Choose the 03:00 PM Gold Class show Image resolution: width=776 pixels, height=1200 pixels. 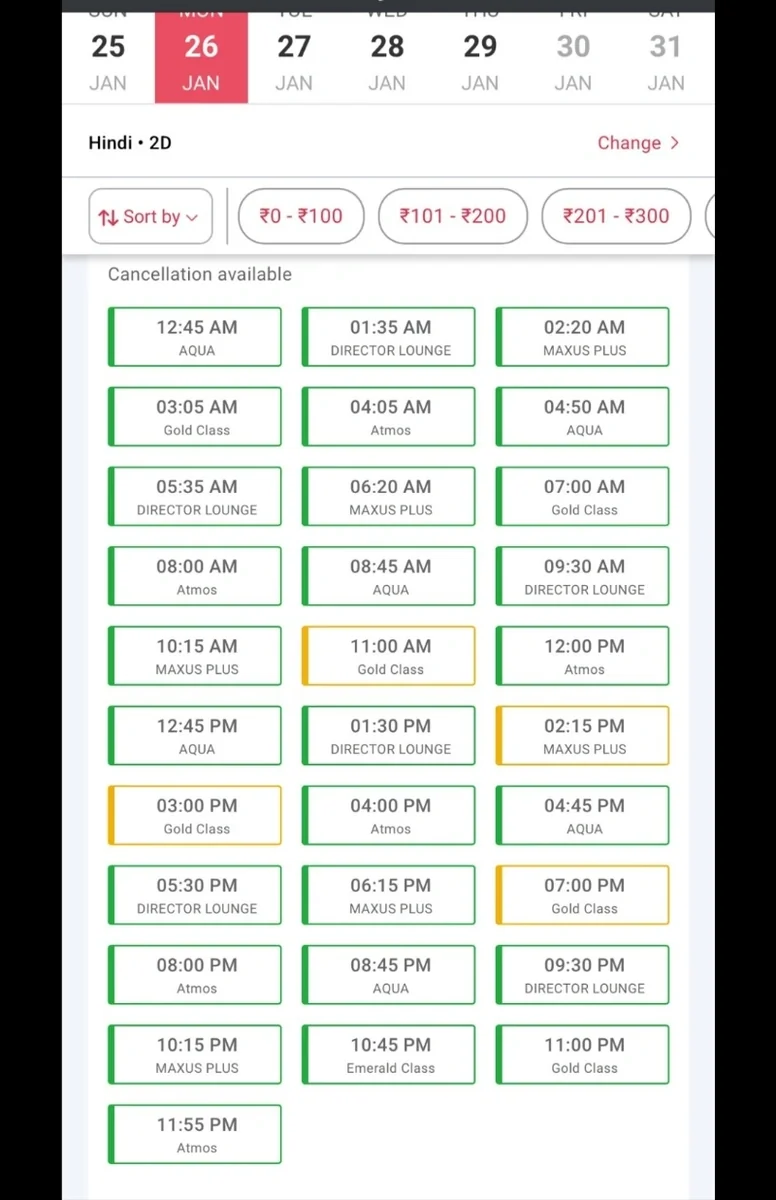(195, 816)
